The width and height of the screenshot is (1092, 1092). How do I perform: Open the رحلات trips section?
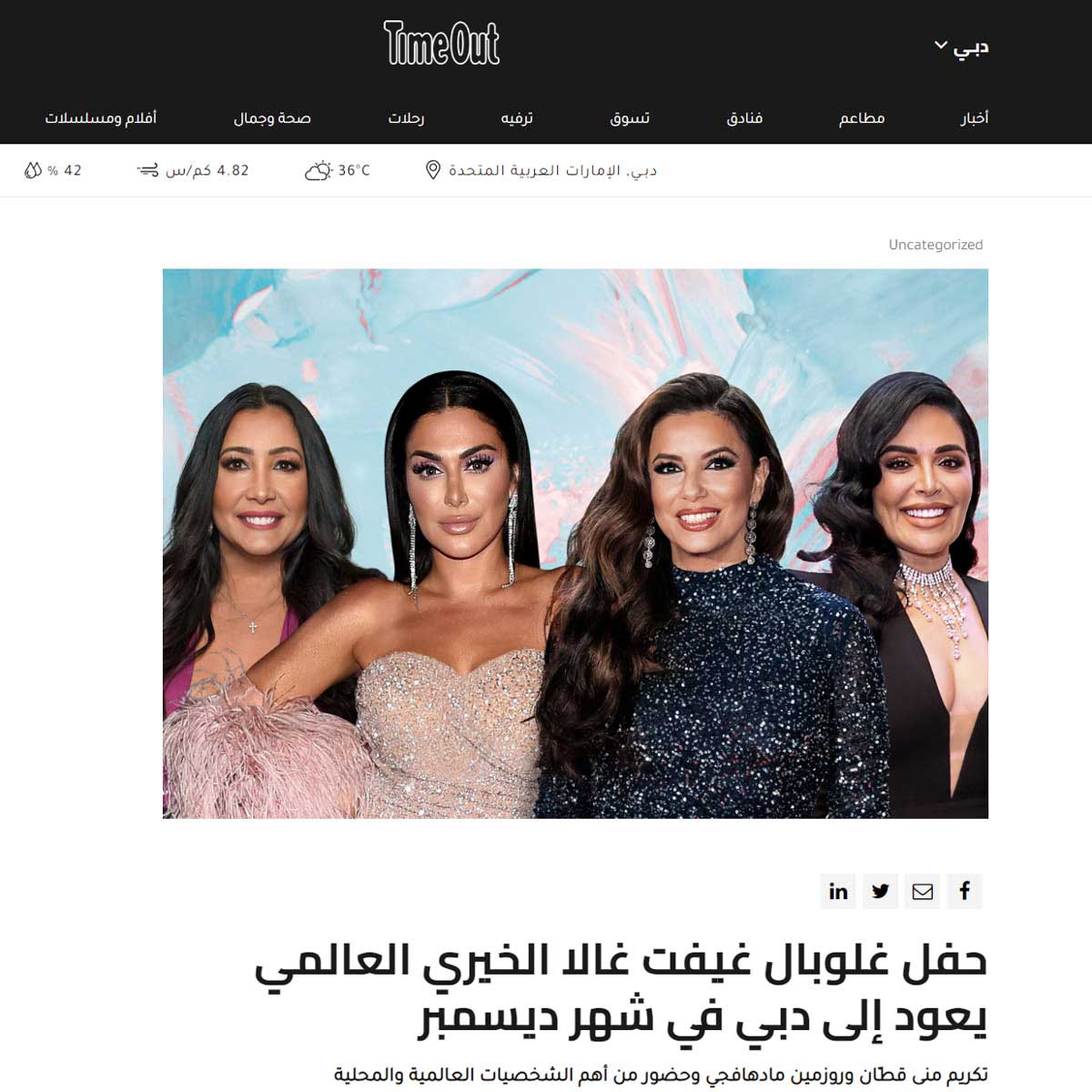tap(406, 118)
